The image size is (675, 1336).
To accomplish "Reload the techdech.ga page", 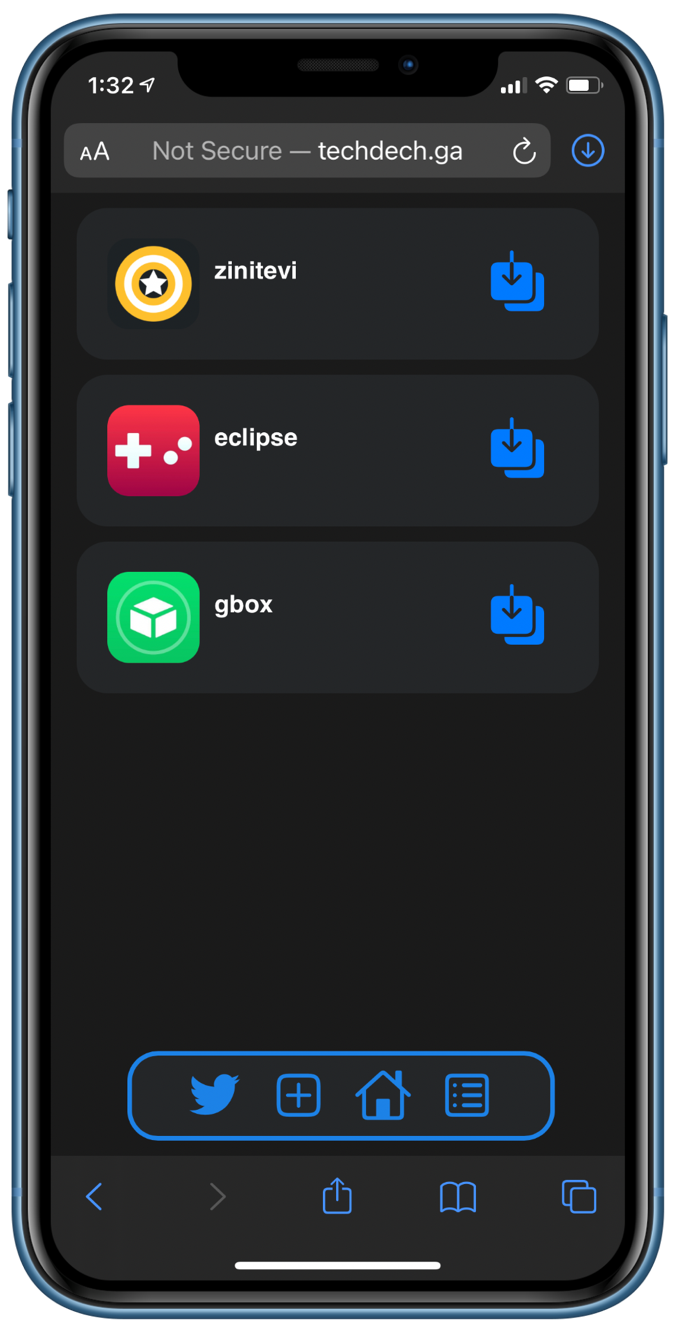I will coord(524,152).
